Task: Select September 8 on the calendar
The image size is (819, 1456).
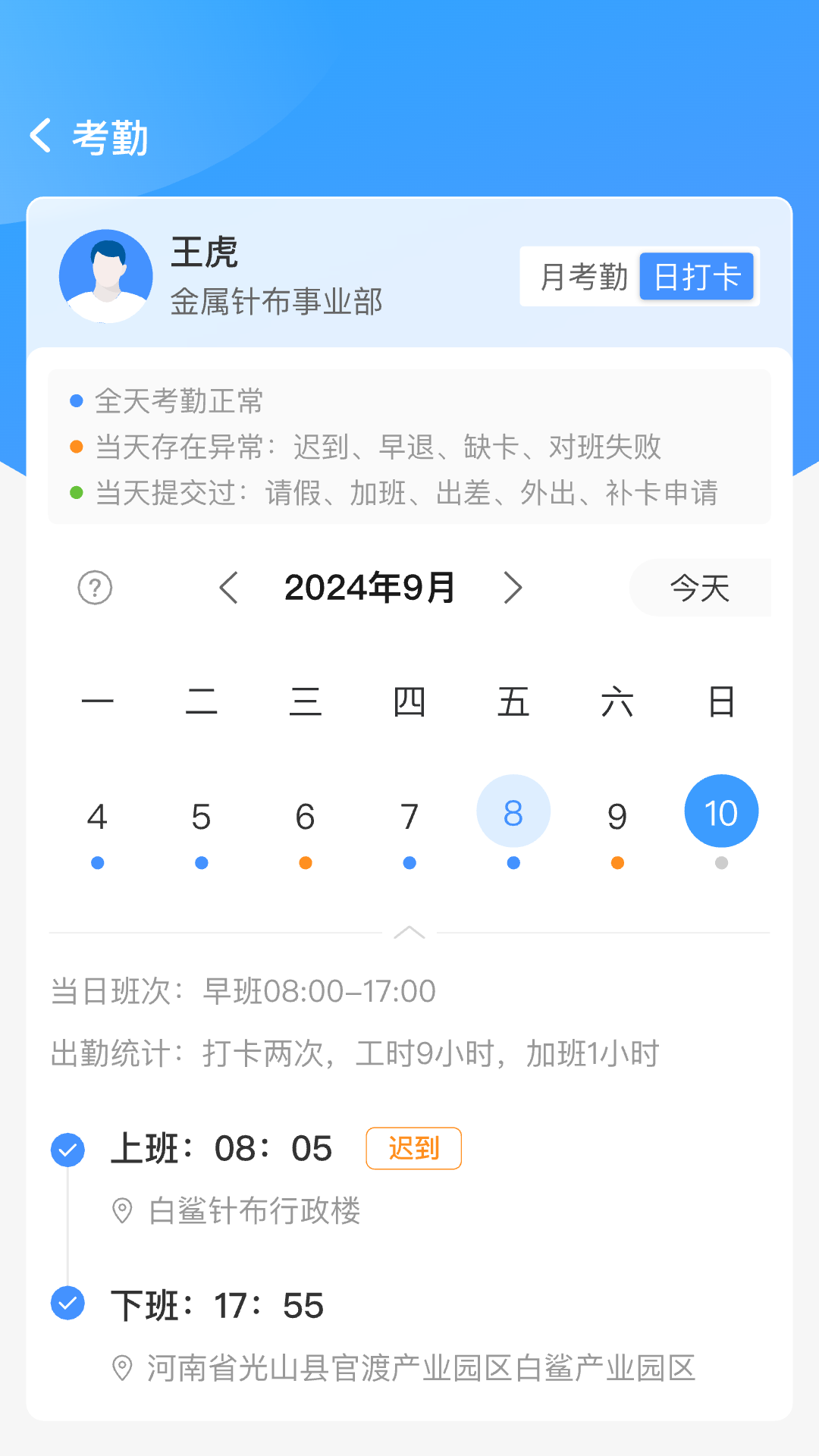Action: click(513, 811)
